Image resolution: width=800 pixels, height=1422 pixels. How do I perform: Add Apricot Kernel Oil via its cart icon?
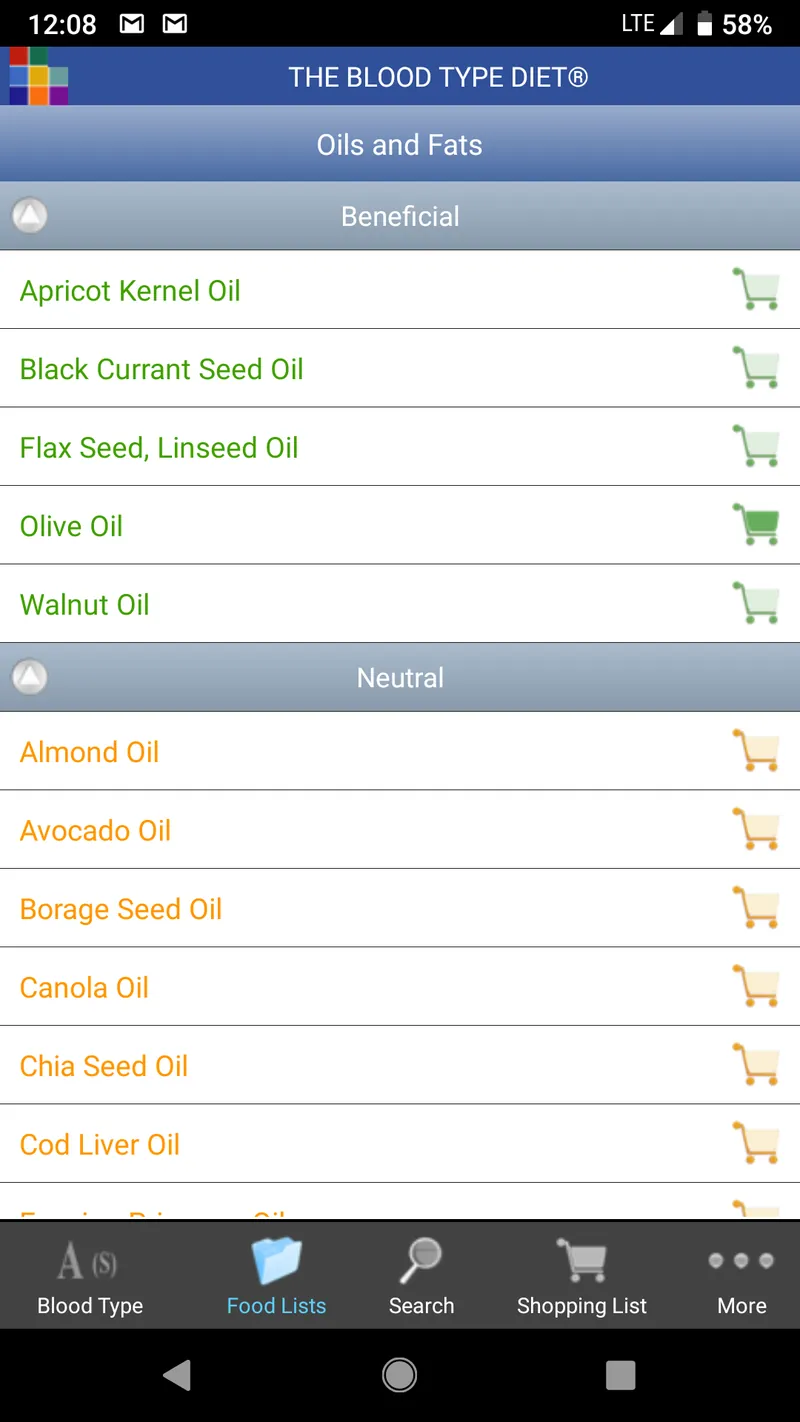coord(756,290)
